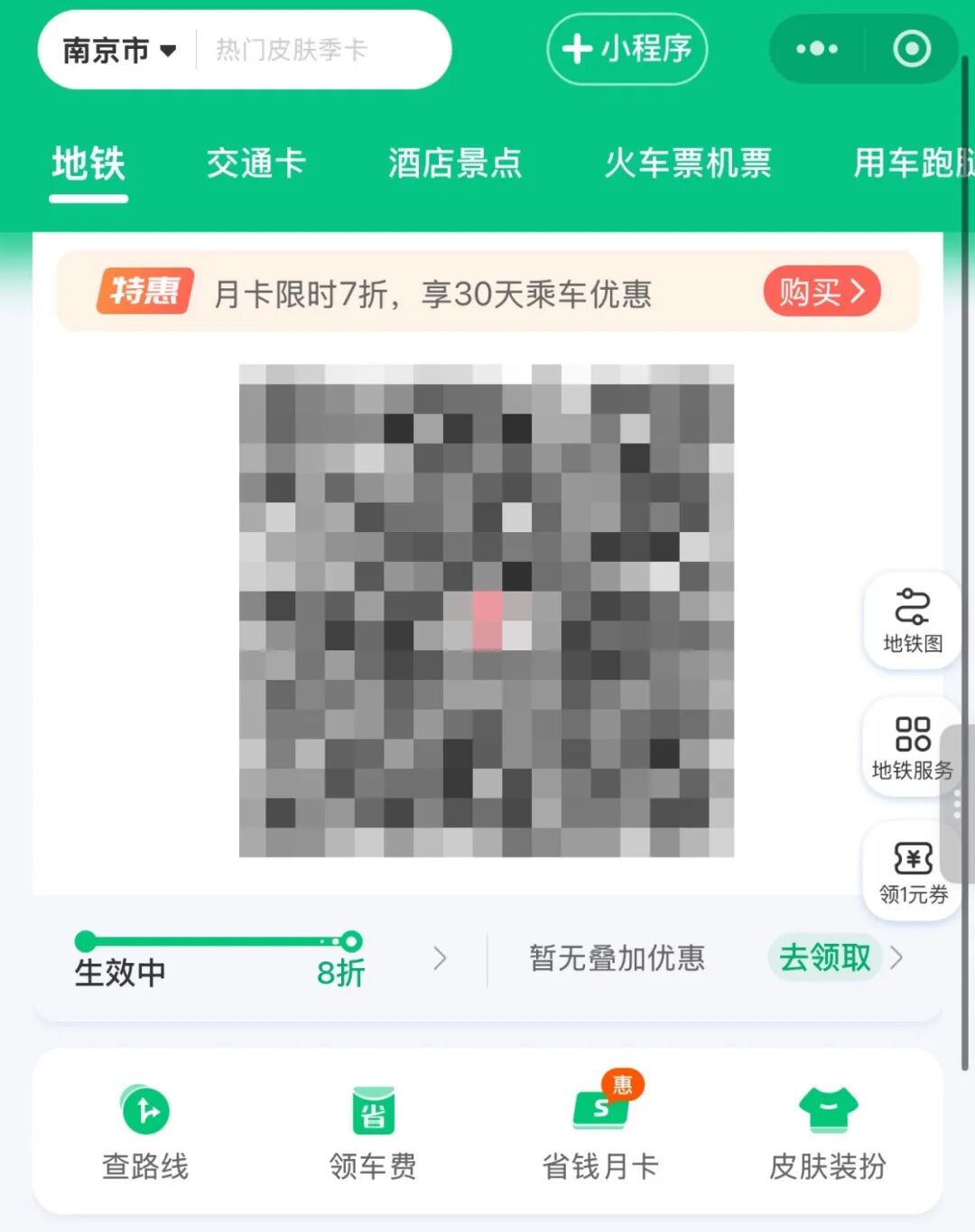
Task: Open the three-dot more menu
Action: [x=816, y=49]
